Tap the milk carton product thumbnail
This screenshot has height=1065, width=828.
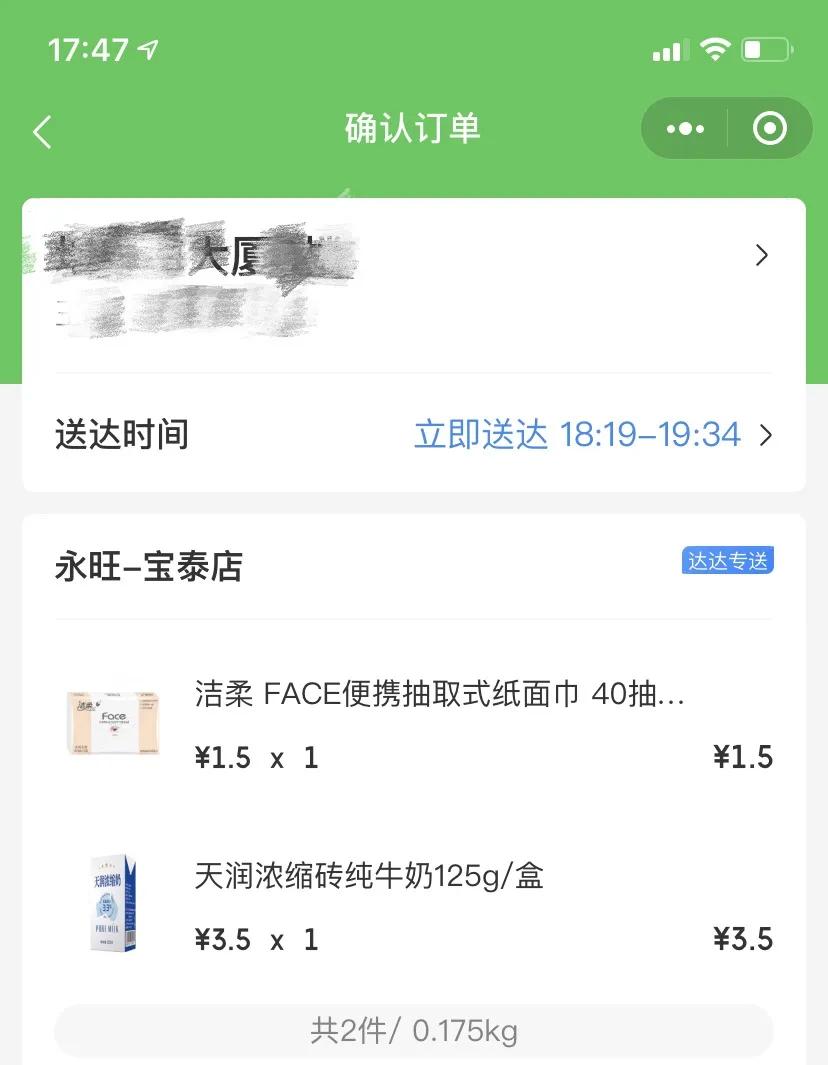click(x=112, y=903)
